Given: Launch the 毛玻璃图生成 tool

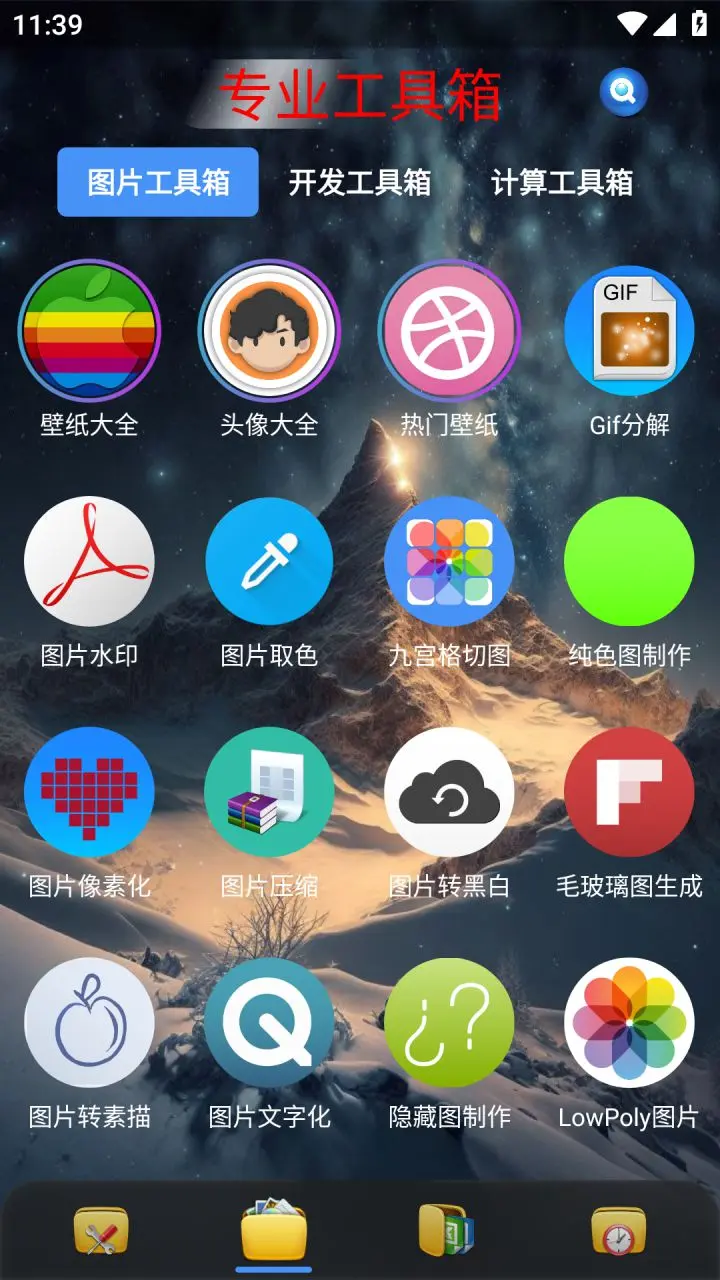Looking at the screenshot, I should (629, 792).
